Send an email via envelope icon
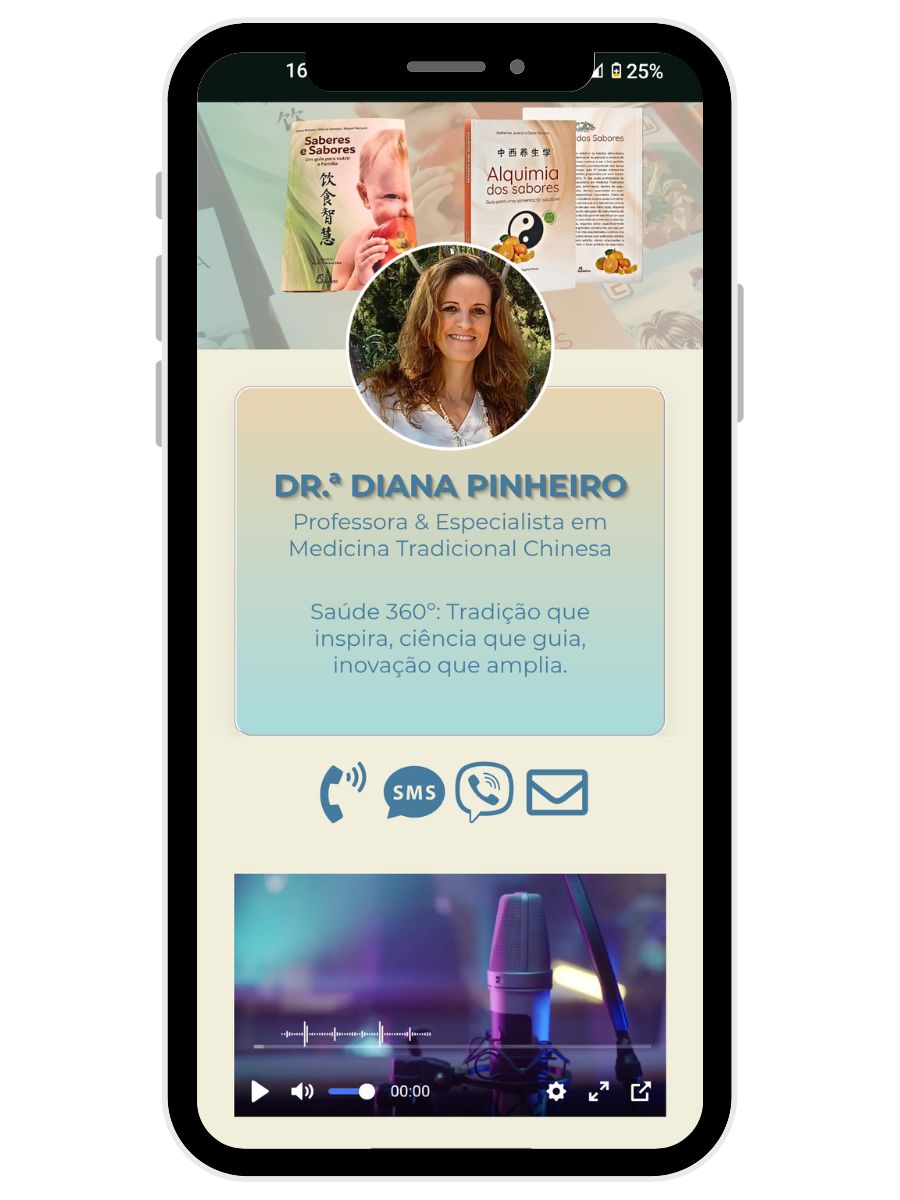 (x=557, y=792)
